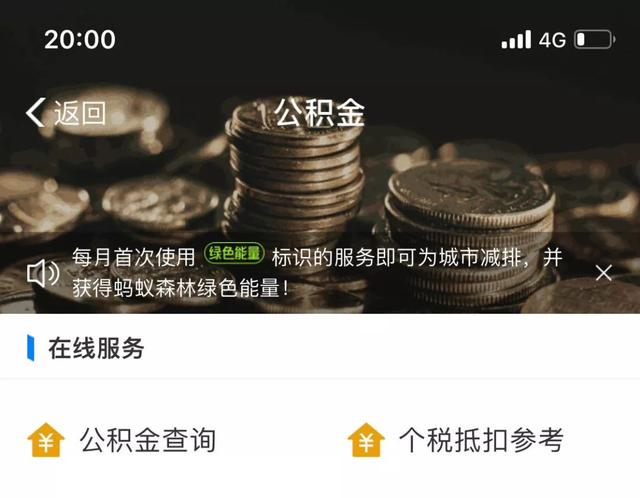Go back using the 返回 button
The width and height of the screenshot is (640, 498).
click(x=66, y=113)
